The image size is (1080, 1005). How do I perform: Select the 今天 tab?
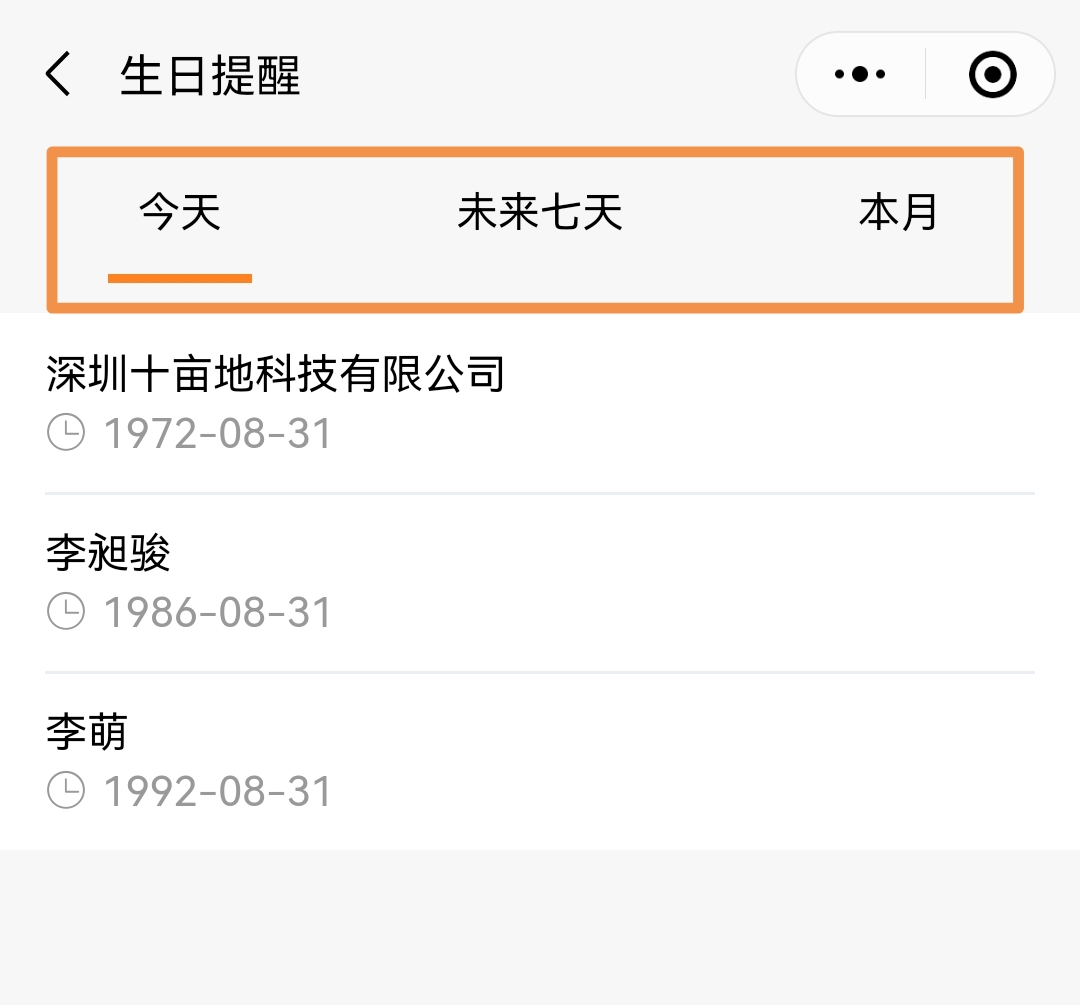[x=180, y=213]
